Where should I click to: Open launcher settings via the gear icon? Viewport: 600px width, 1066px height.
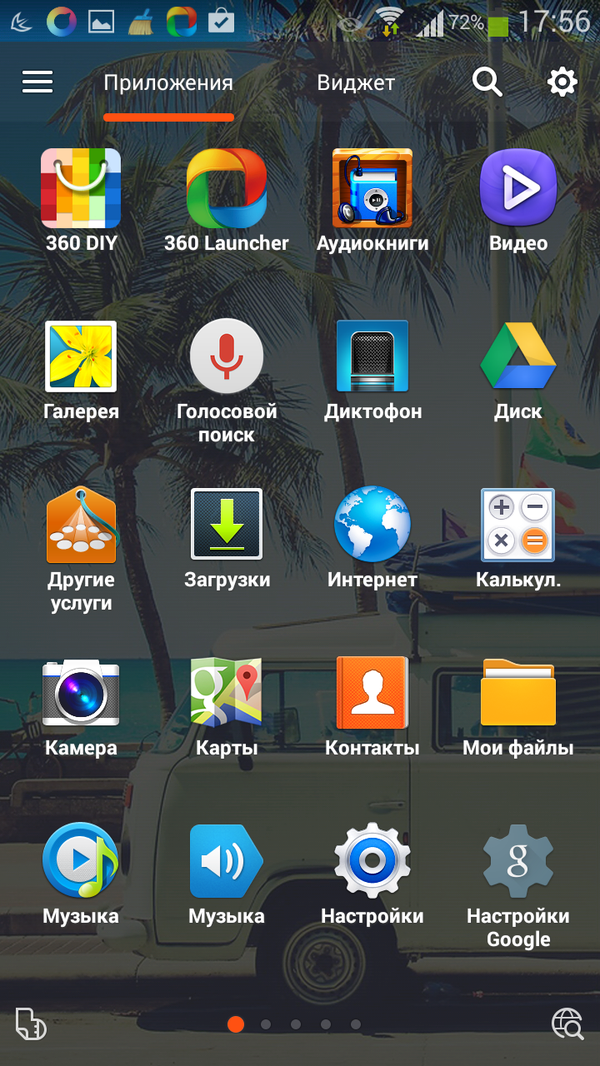click(x=563, y=82)
